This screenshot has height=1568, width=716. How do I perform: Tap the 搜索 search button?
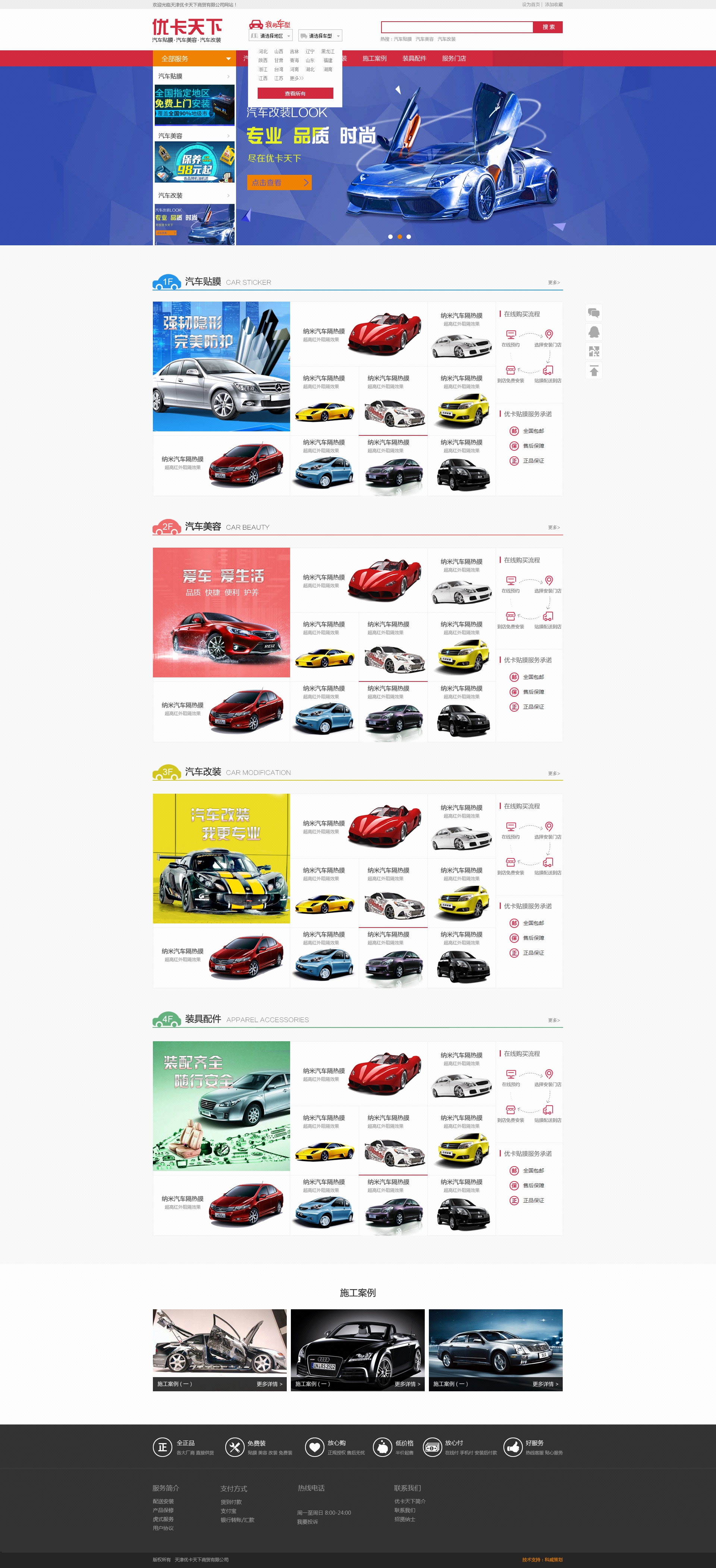[x=548, y=27]
